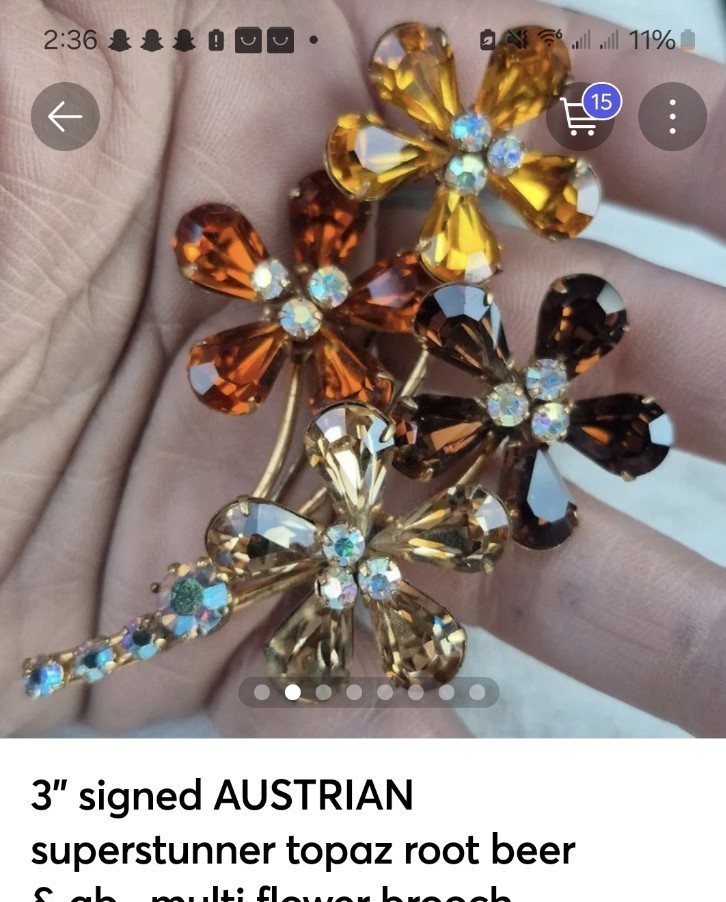Tap the clock showing 2:36

pos(70,41)
